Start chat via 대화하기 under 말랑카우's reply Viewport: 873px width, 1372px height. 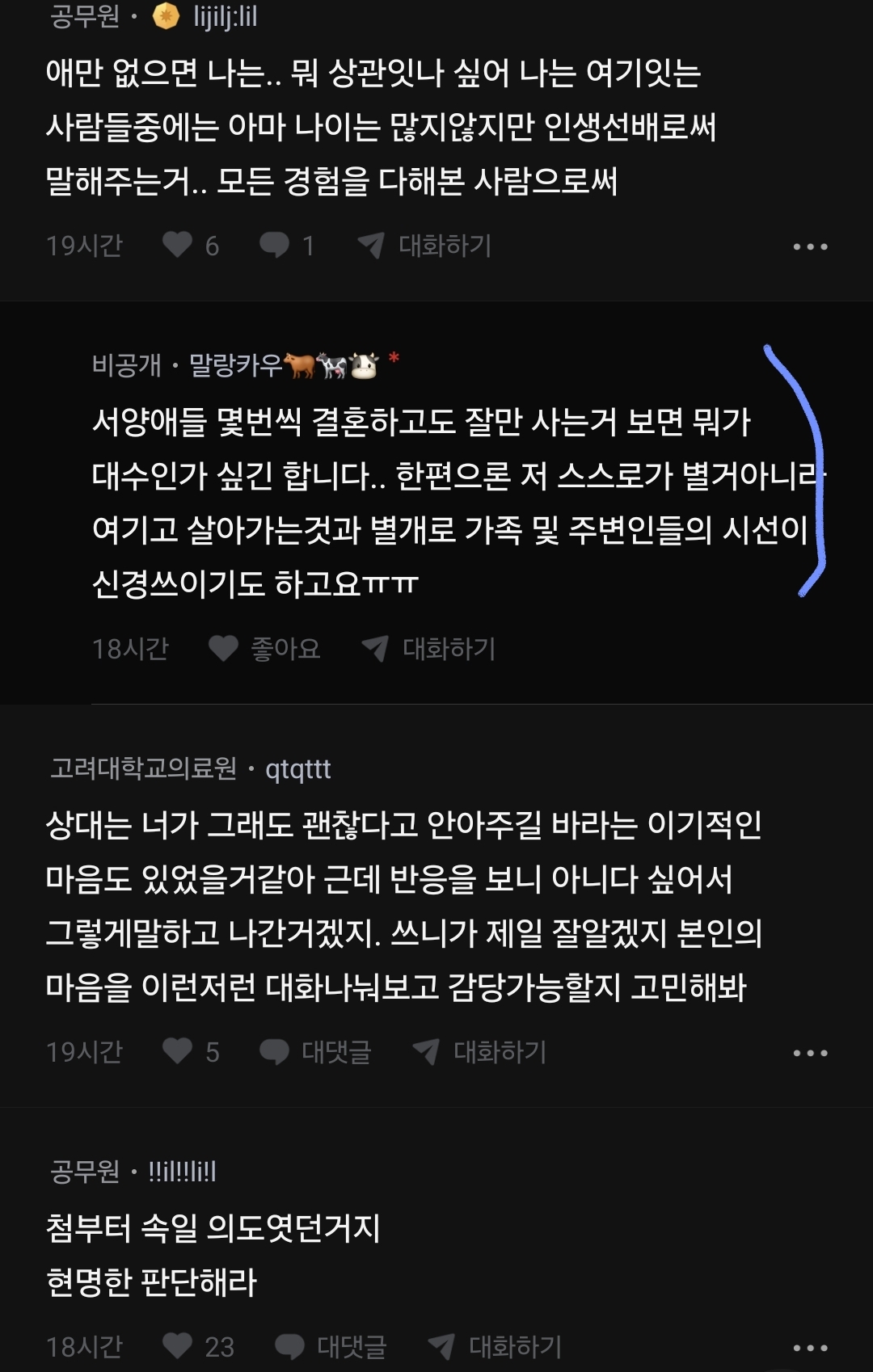(x=429, y=648)
